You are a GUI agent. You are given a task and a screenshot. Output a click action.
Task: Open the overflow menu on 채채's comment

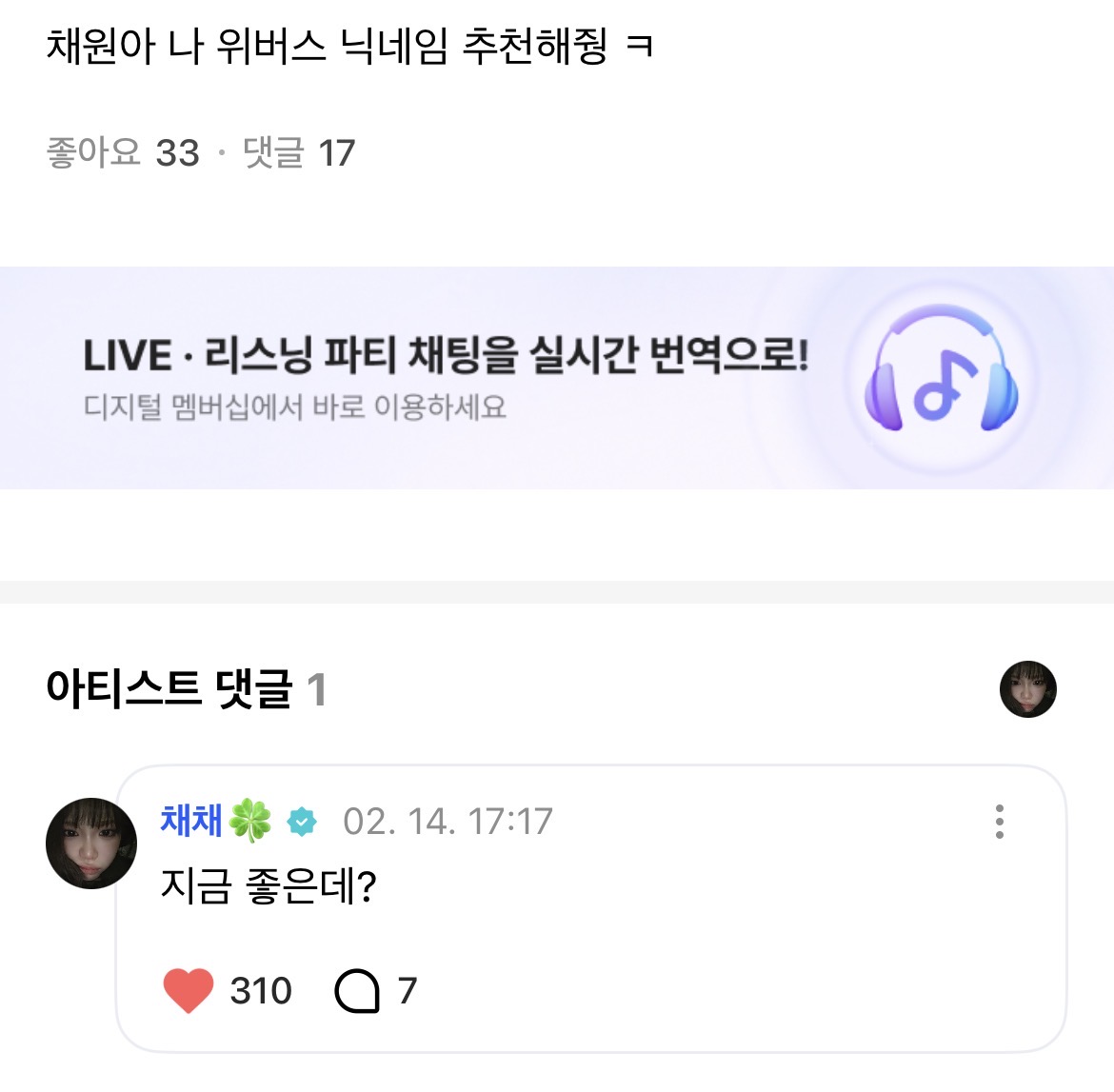click(999, 821)
